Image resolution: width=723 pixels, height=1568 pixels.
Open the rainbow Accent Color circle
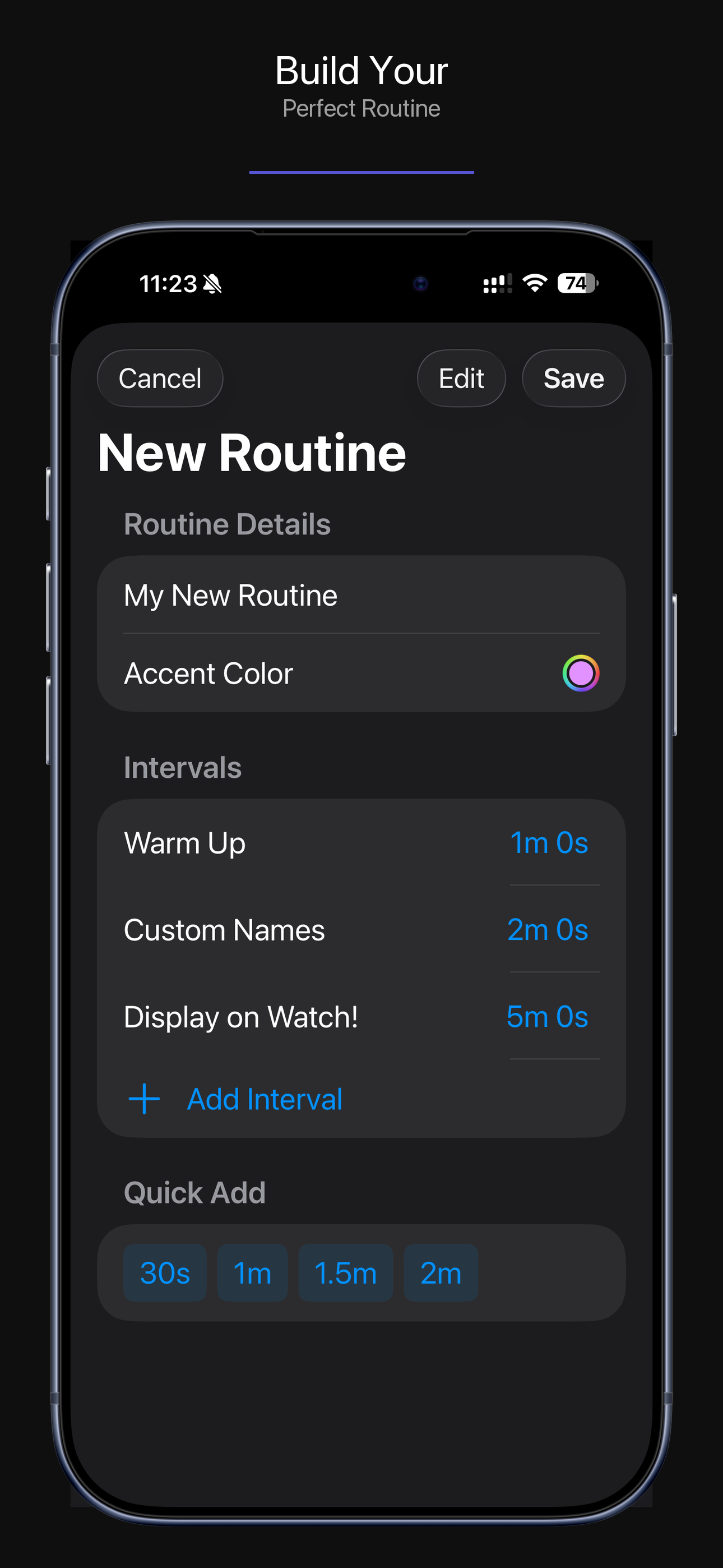point(582,672)
